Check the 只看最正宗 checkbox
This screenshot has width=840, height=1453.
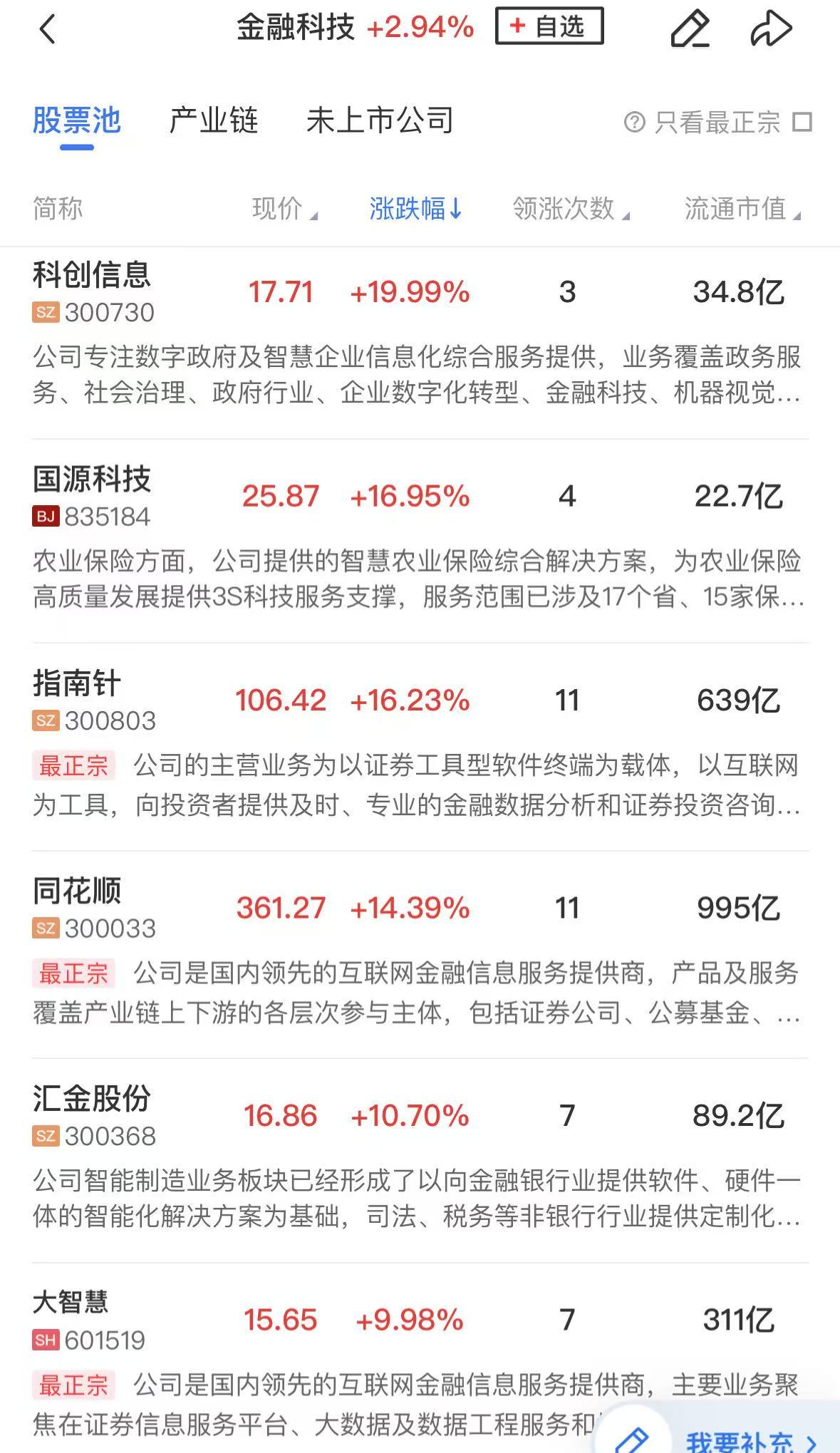point(802,123)
